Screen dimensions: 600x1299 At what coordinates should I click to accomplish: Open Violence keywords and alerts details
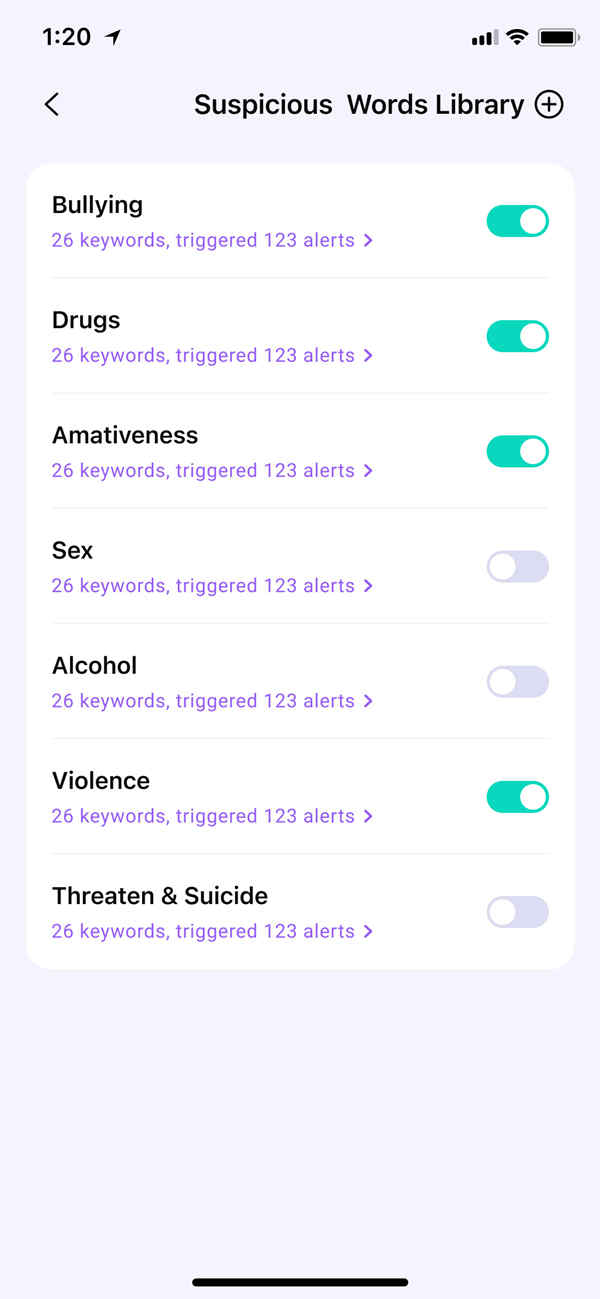click(212, 816)
